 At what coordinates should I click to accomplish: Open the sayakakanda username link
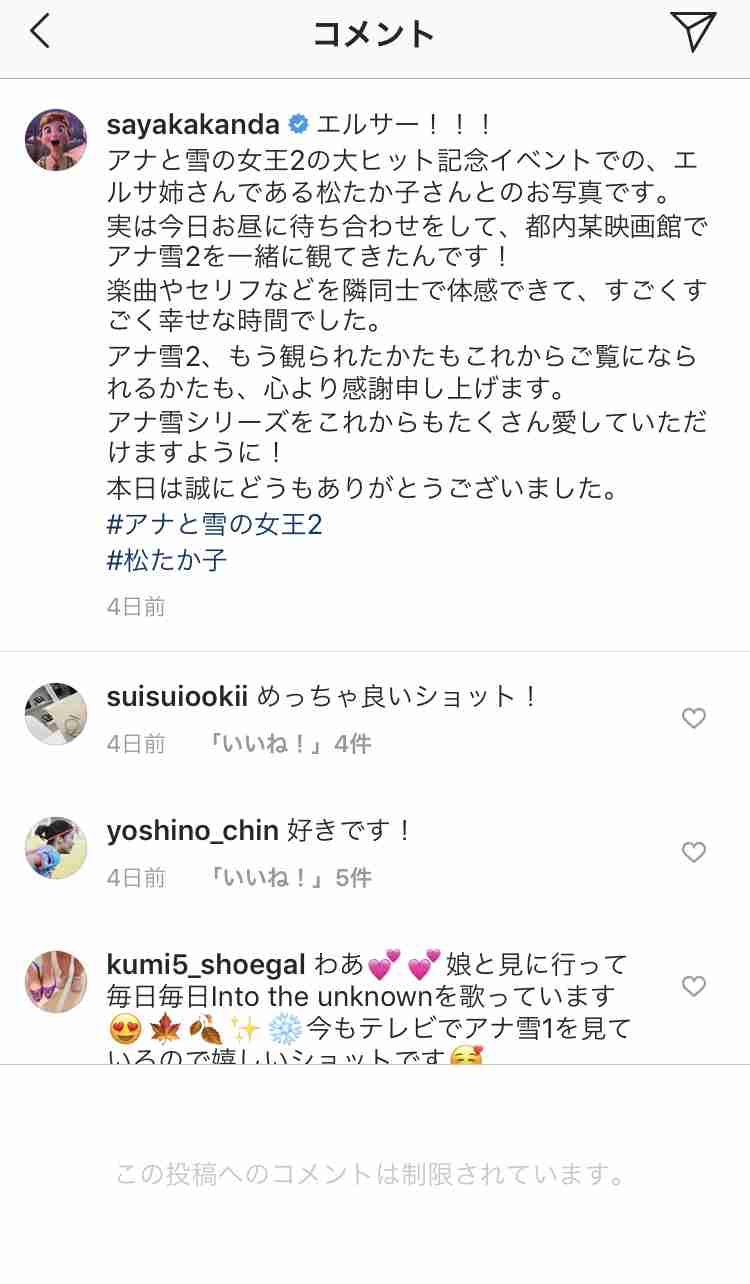click(193, 125)
